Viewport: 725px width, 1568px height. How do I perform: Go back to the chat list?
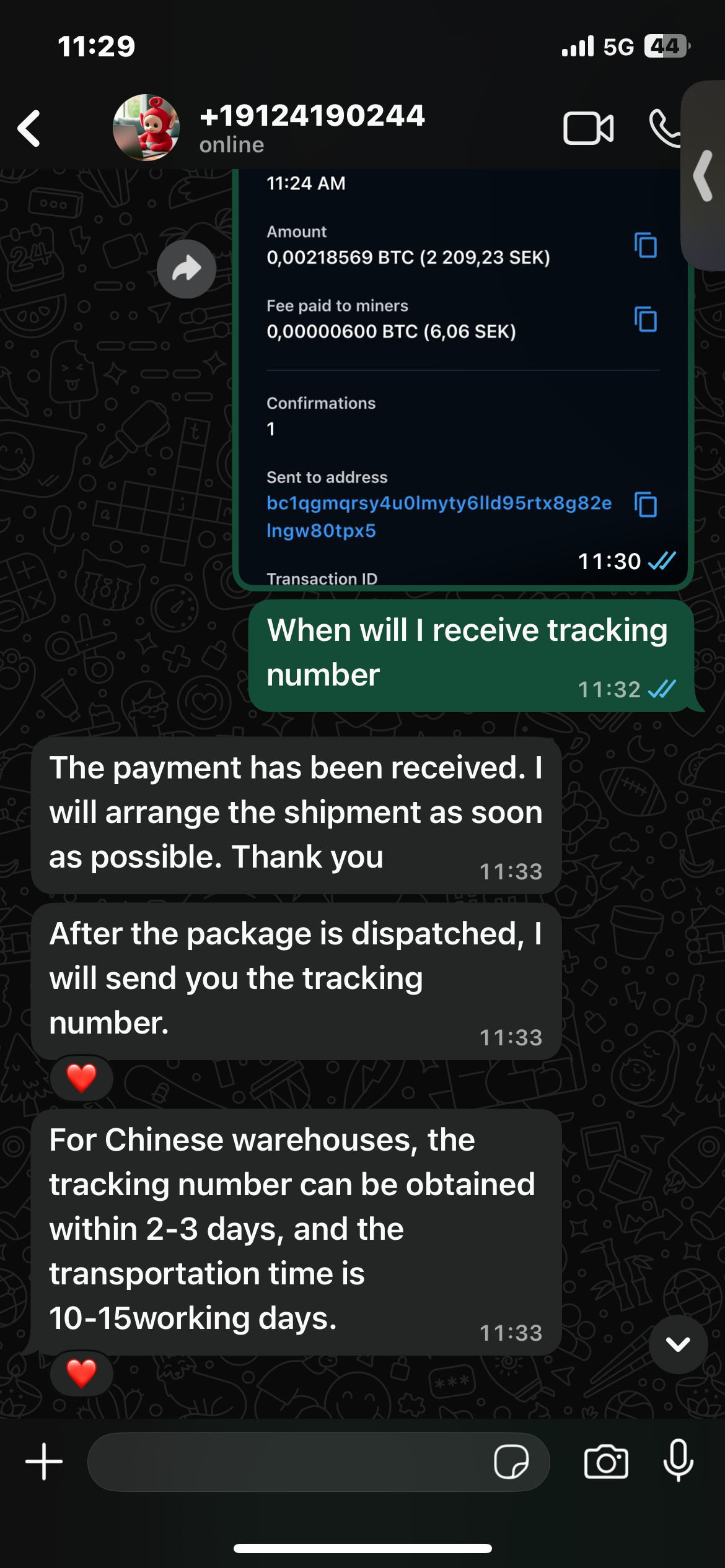point(29,128)
